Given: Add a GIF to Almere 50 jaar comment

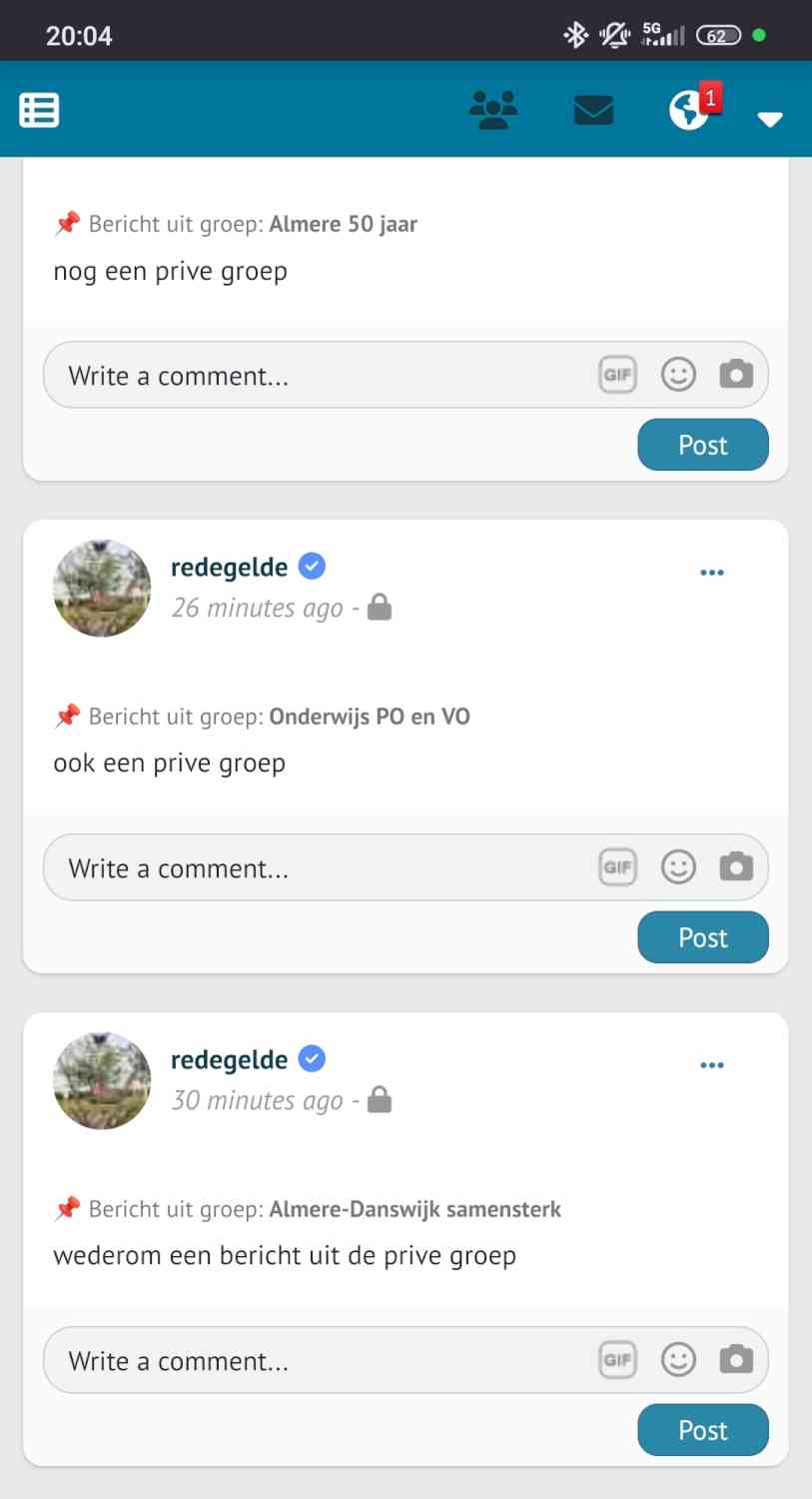Looking at the screenshot, I should (x=617, y=375).
